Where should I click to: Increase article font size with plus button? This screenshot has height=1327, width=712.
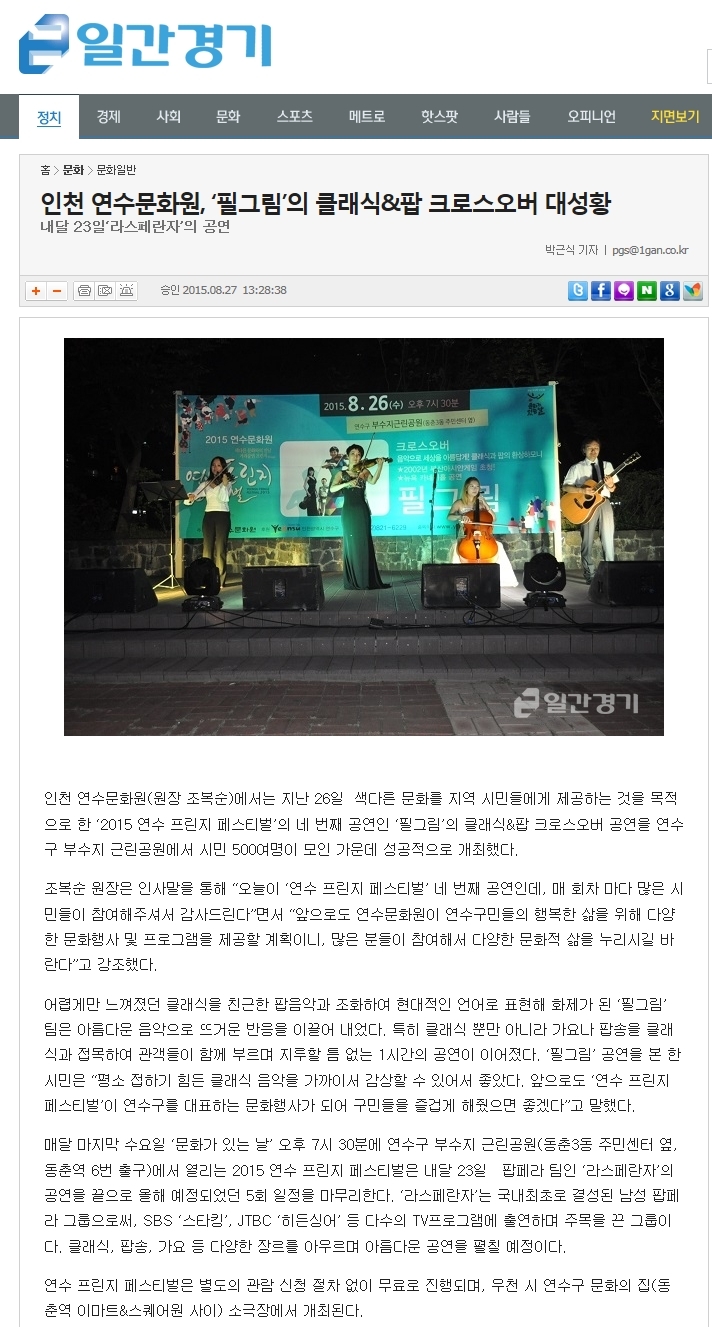pyautogui.click(x=36, y=291)
